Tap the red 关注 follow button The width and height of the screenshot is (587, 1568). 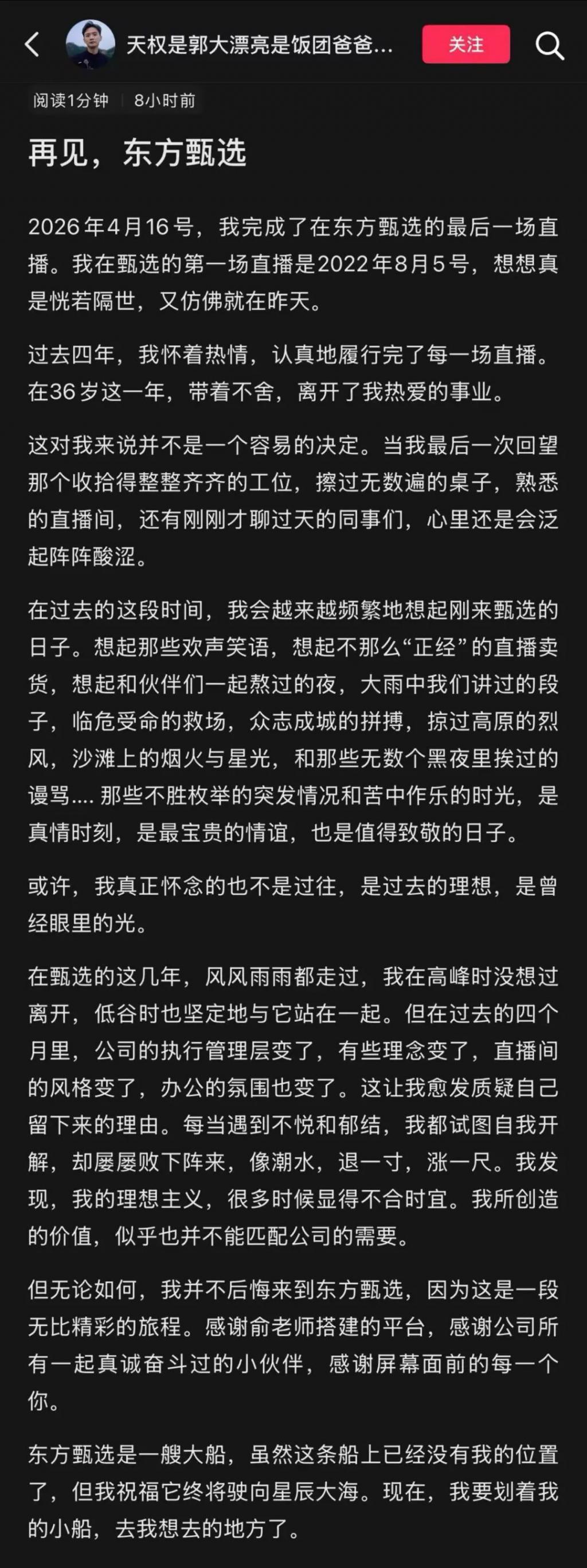pyautogui.click(x=466, y=44)
